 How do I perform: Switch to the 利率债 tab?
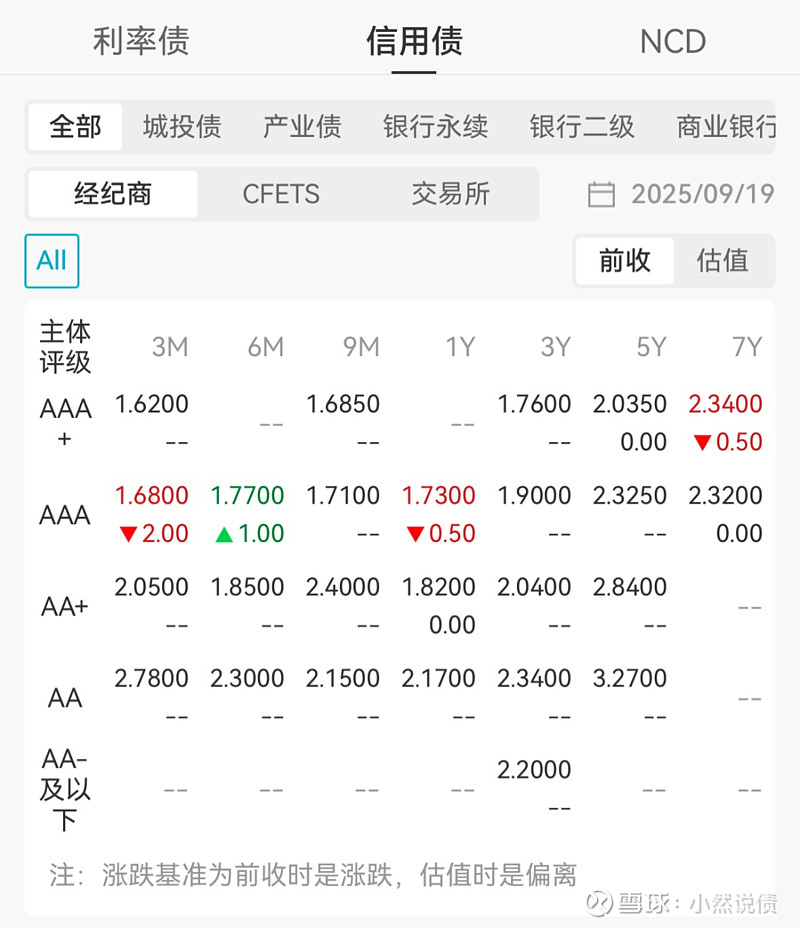140,42
